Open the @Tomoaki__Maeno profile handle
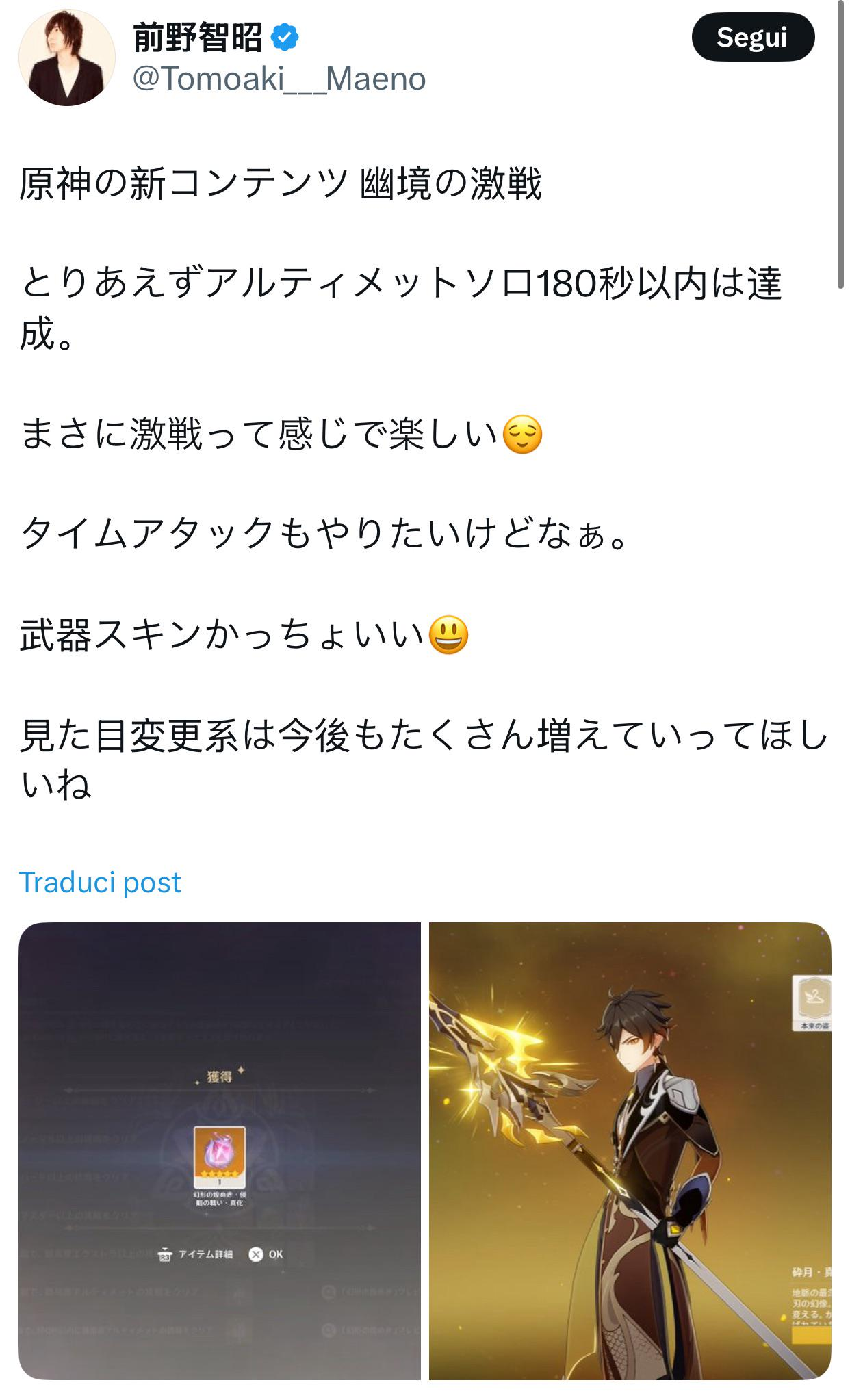Screen dimensions: 850x1400 279,79
